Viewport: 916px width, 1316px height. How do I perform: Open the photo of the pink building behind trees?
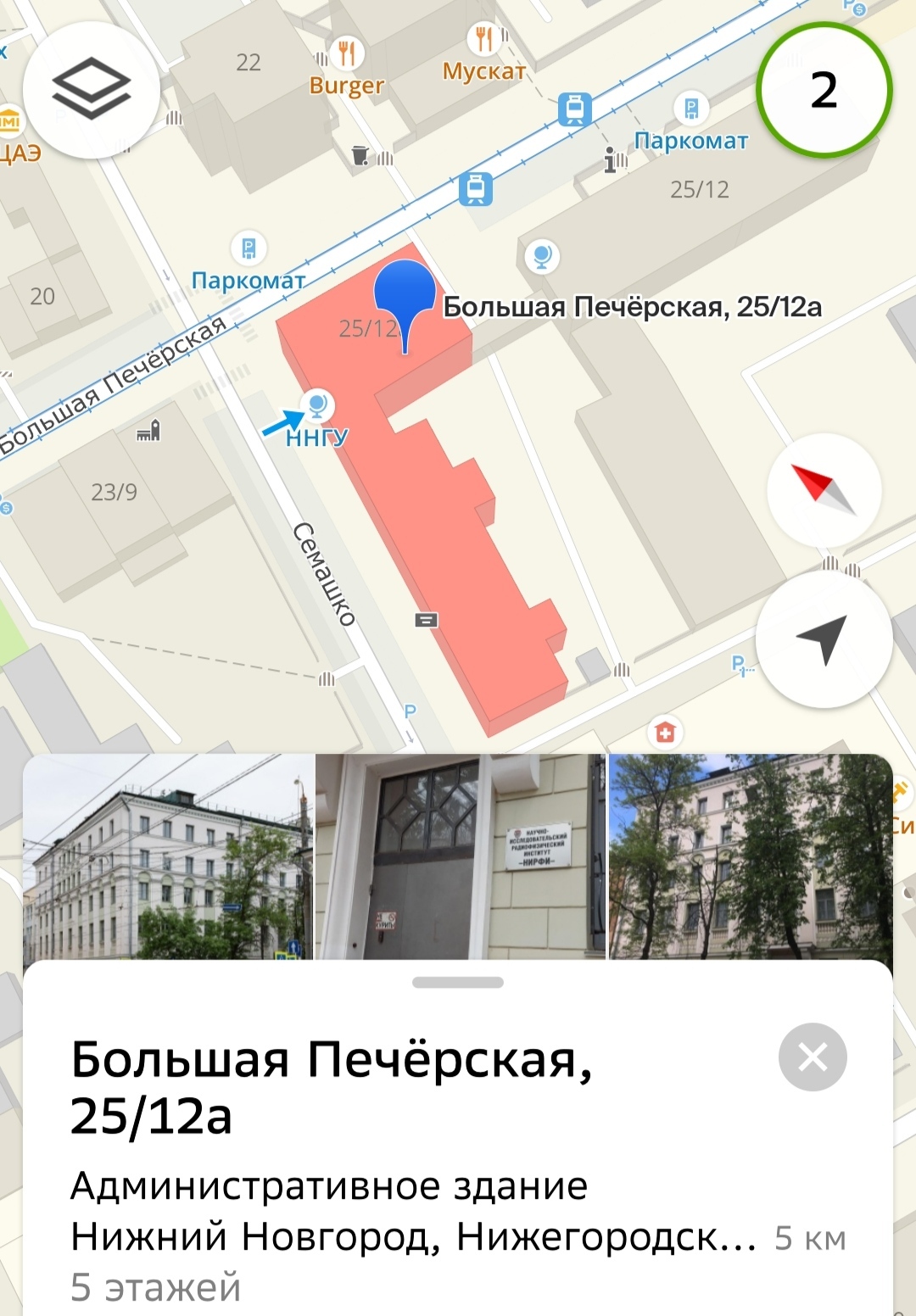pyautogui.click(x=750, y=856)
